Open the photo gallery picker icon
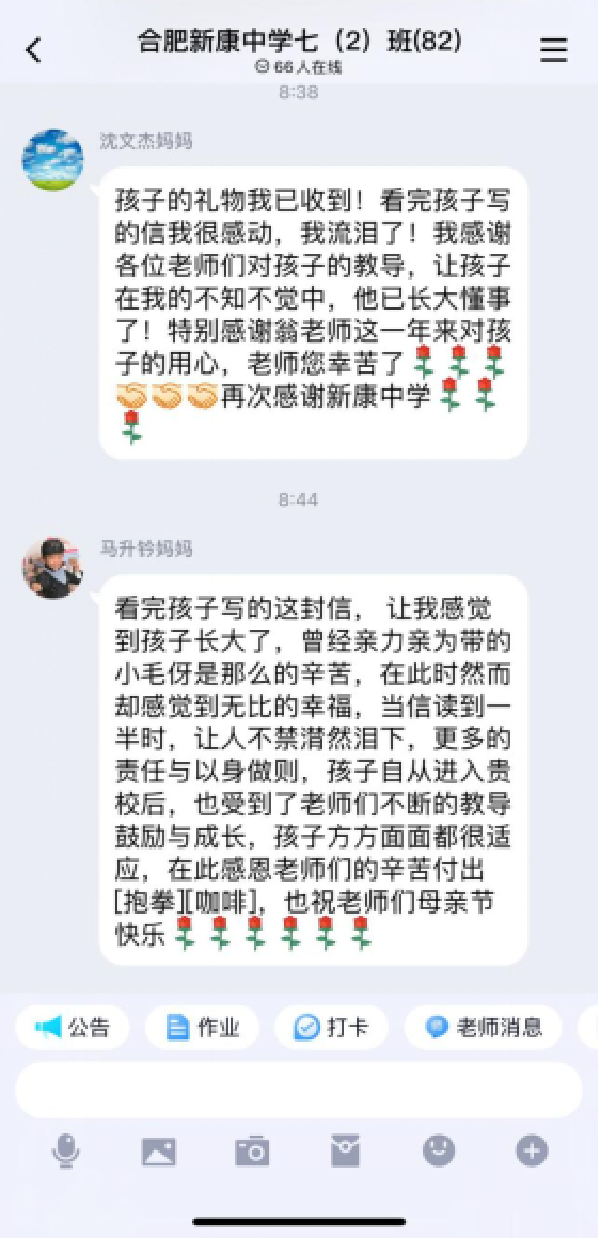 pos(159,1152)
